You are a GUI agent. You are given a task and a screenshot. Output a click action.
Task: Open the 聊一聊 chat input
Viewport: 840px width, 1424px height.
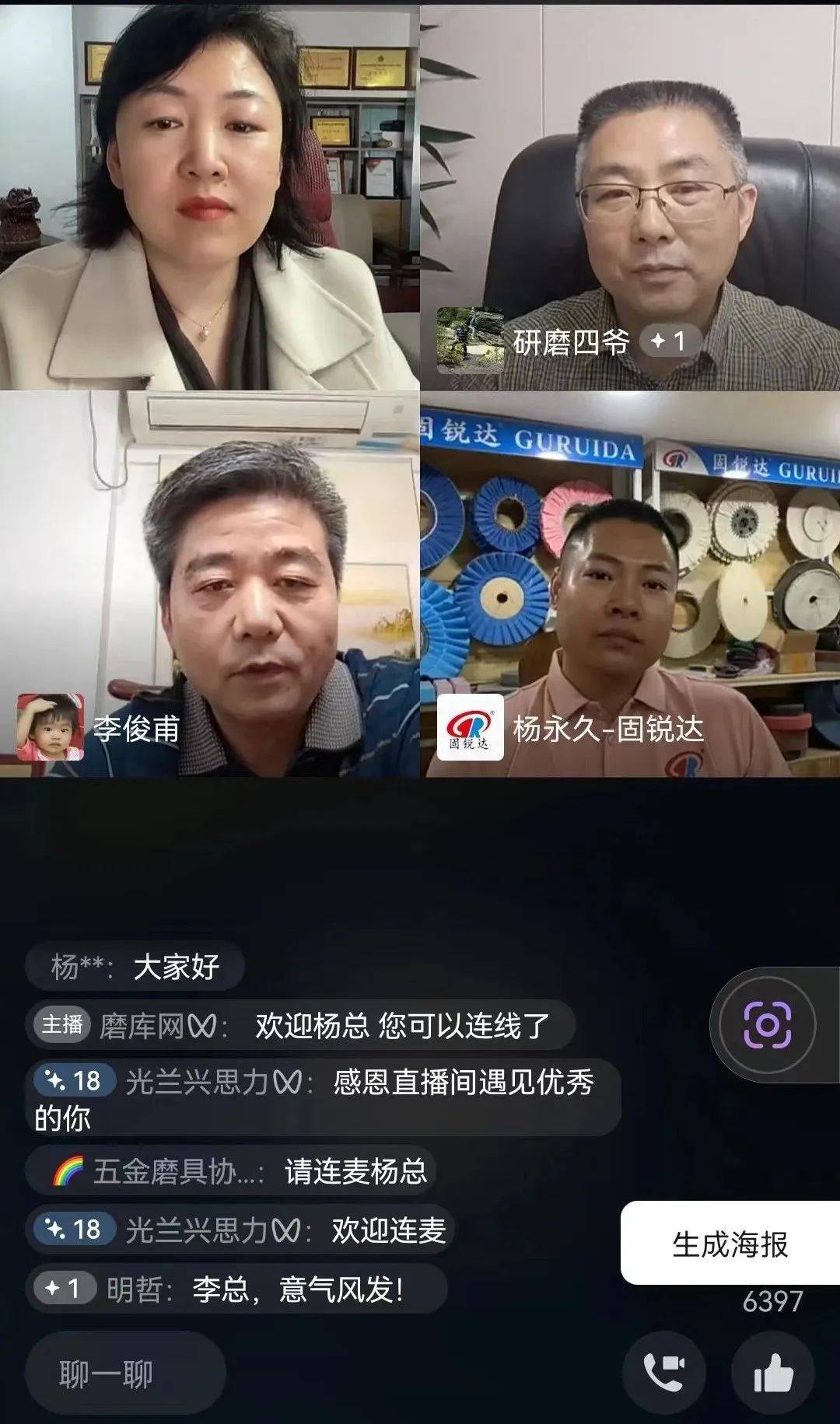click(125, 1373)
